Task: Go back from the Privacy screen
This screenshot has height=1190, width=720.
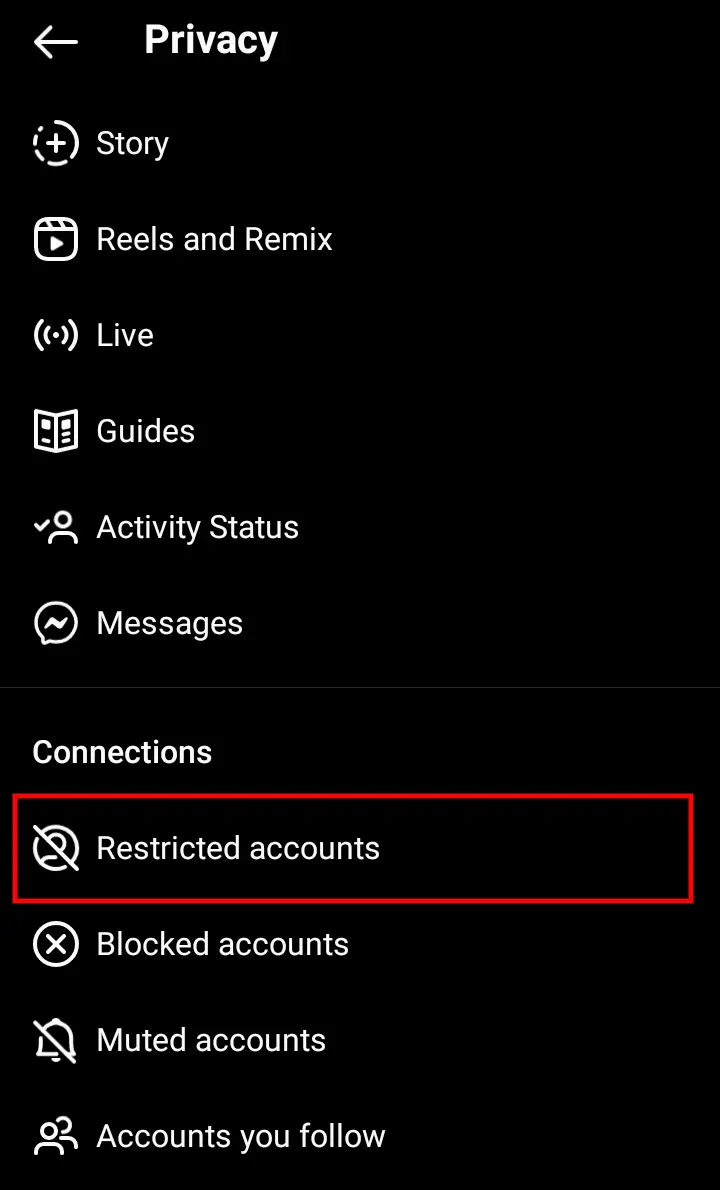Action: 56,42
